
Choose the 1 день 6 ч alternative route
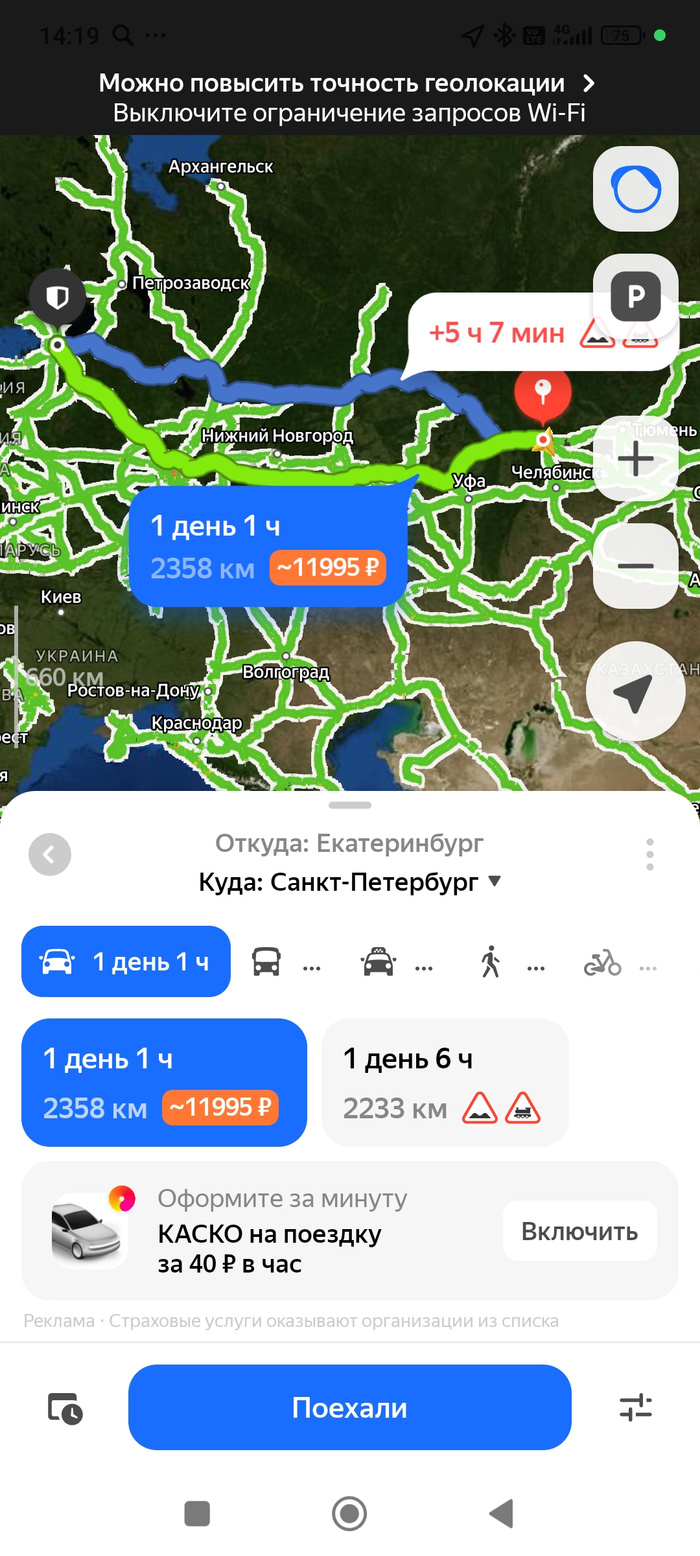tap(445, 1082)
